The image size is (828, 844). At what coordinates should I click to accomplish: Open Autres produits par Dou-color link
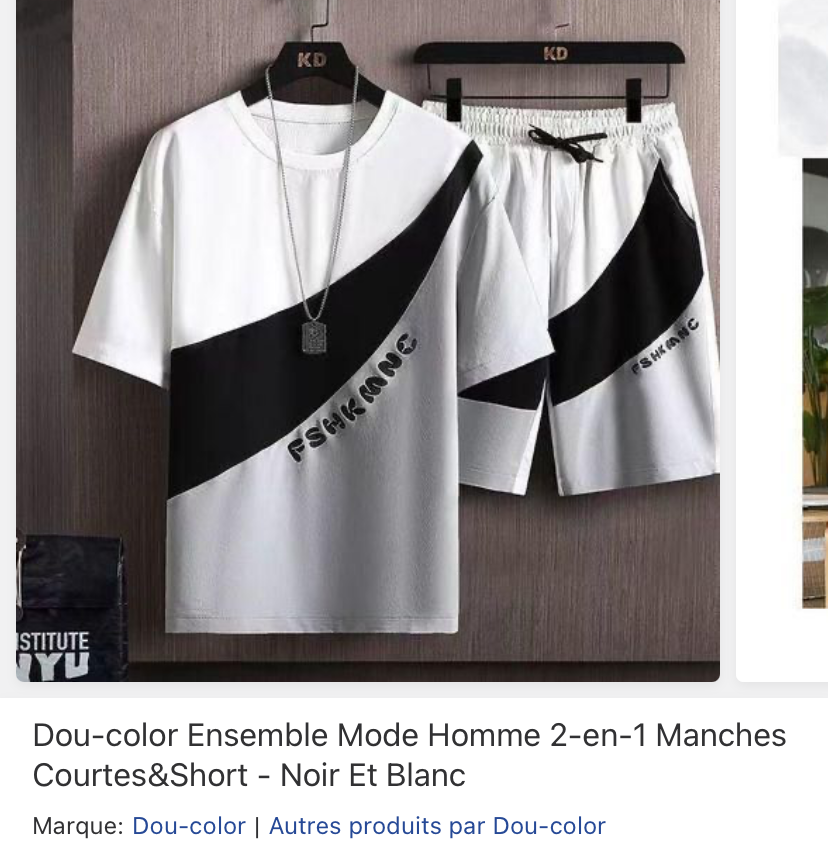437,826
